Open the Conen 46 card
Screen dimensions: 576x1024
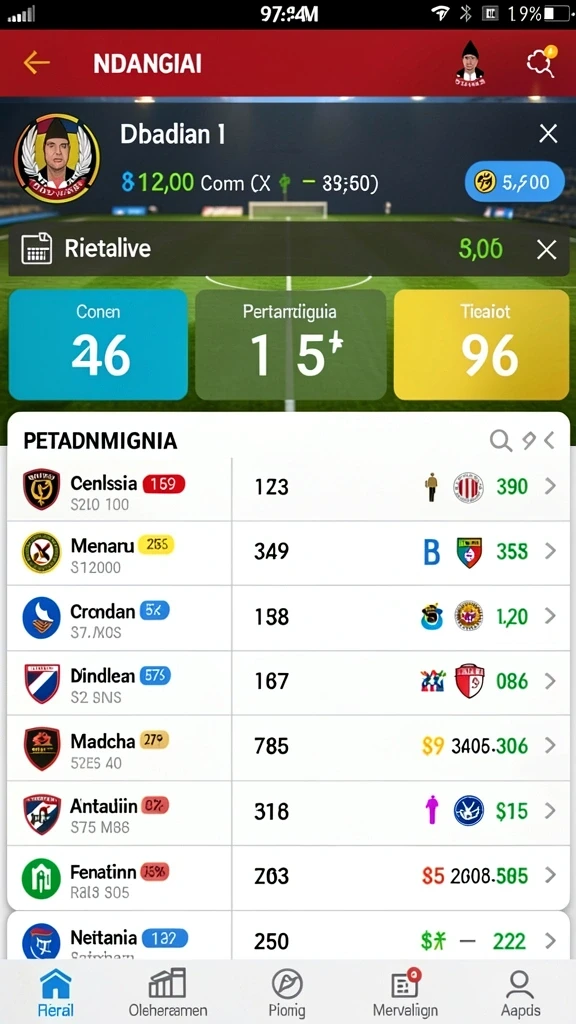98,344
